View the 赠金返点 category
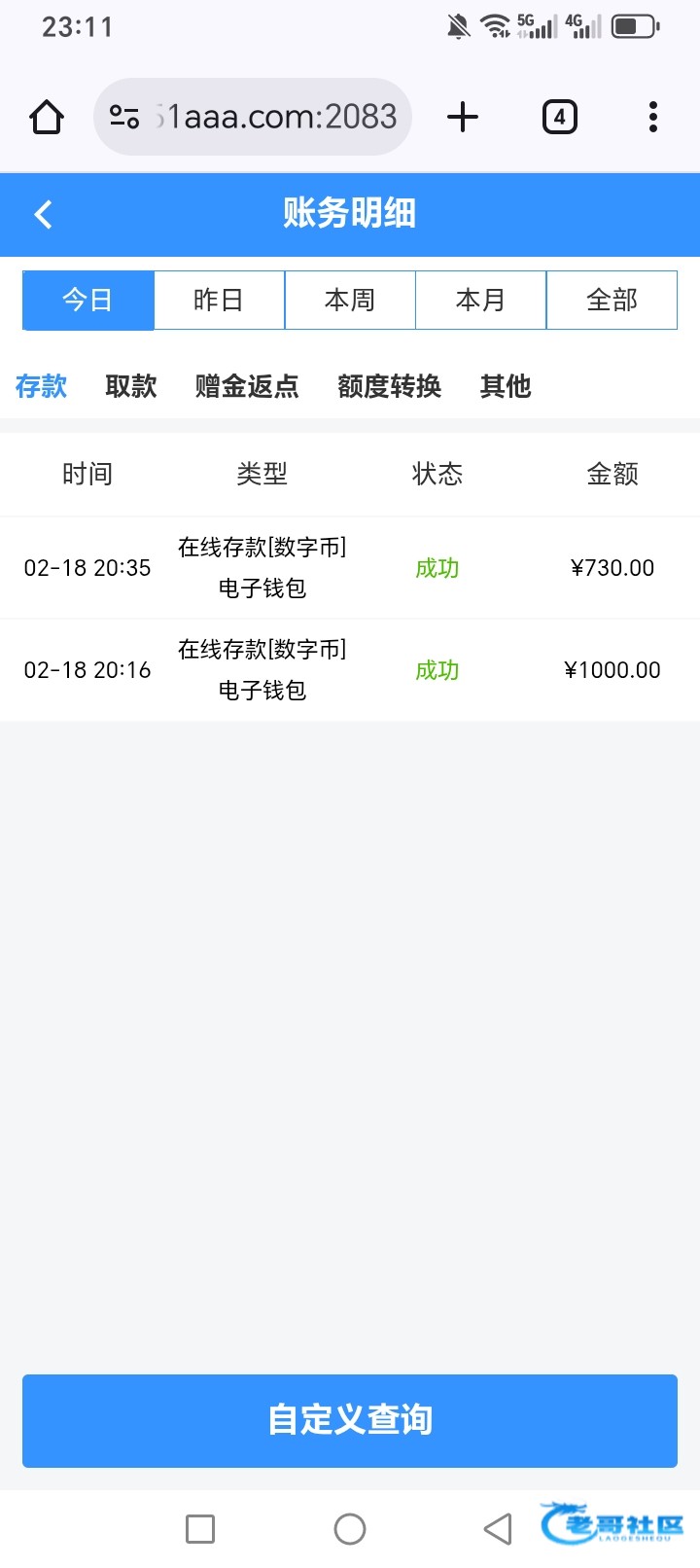 [247, 386]
